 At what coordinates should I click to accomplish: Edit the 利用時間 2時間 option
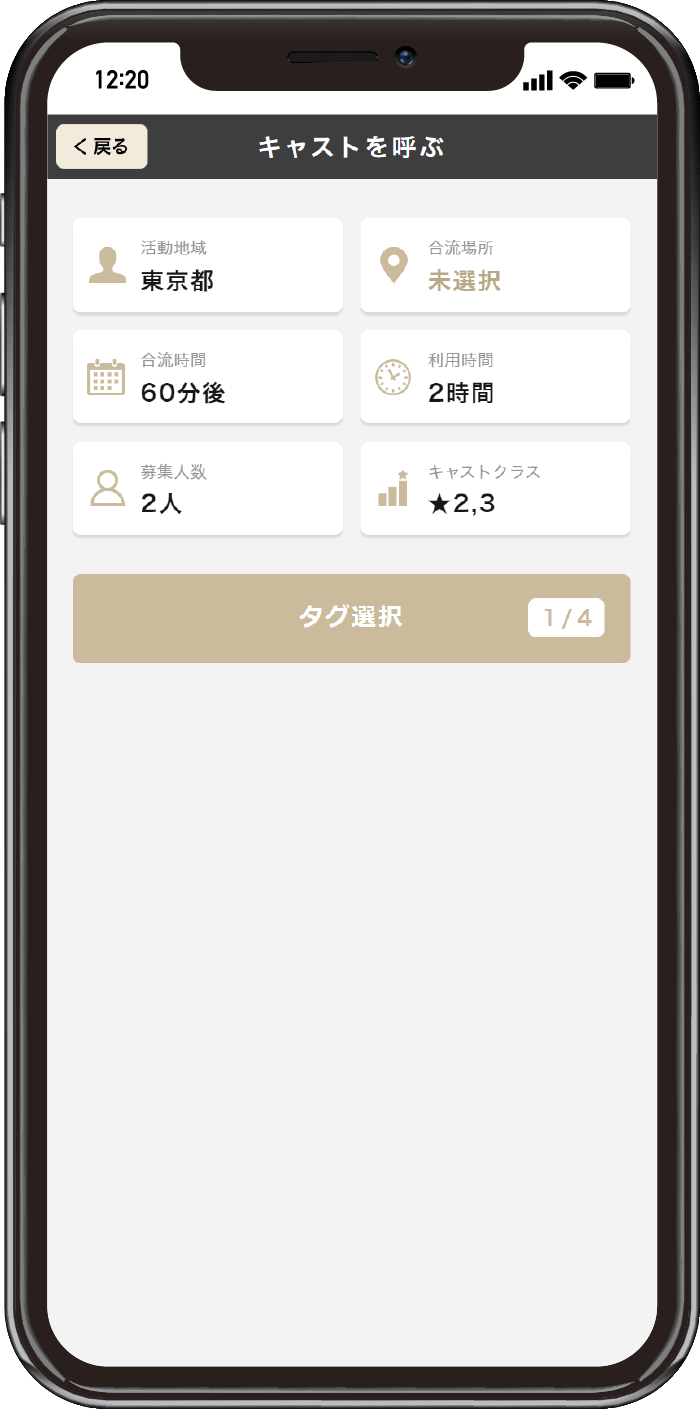pos(495,377)
